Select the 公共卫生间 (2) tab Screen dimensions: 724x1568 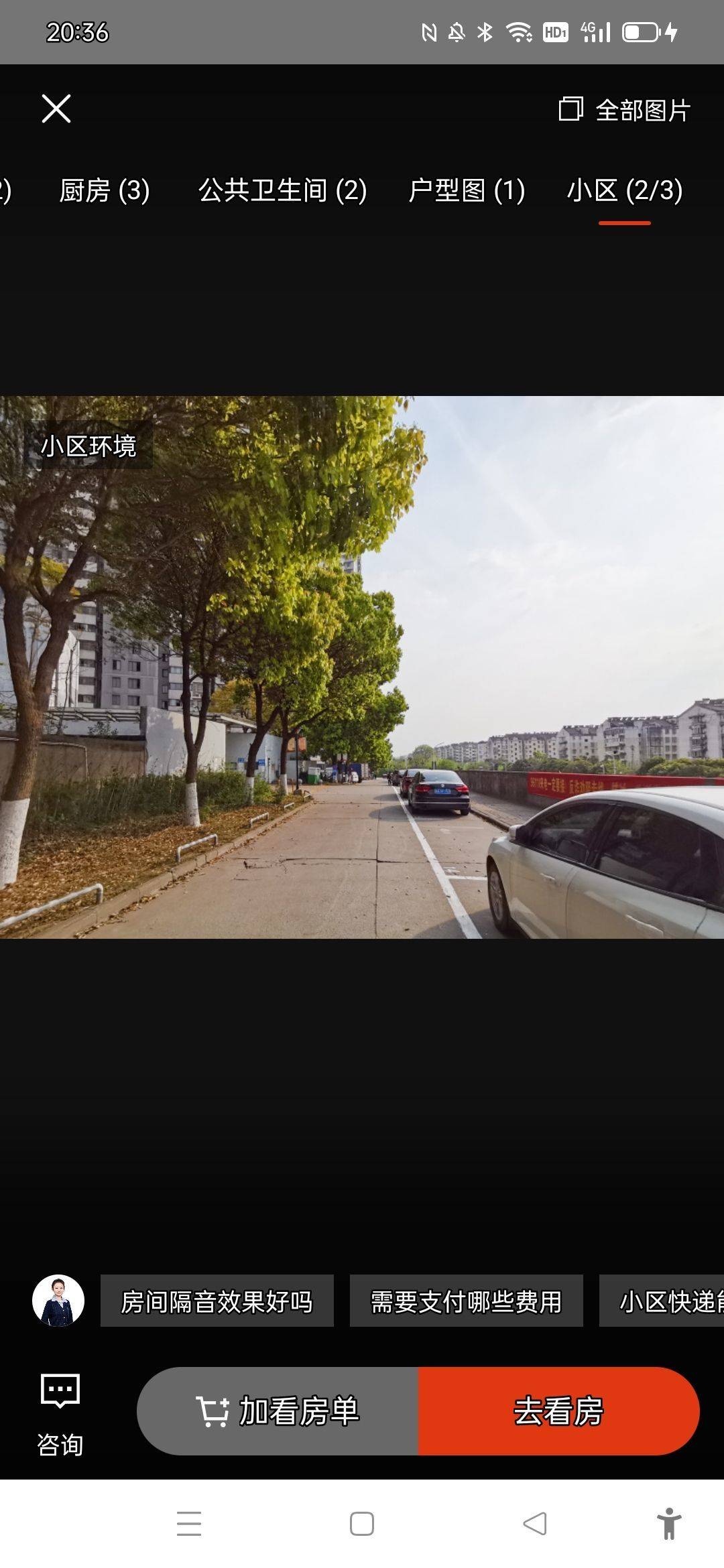(x=282, y=190)
